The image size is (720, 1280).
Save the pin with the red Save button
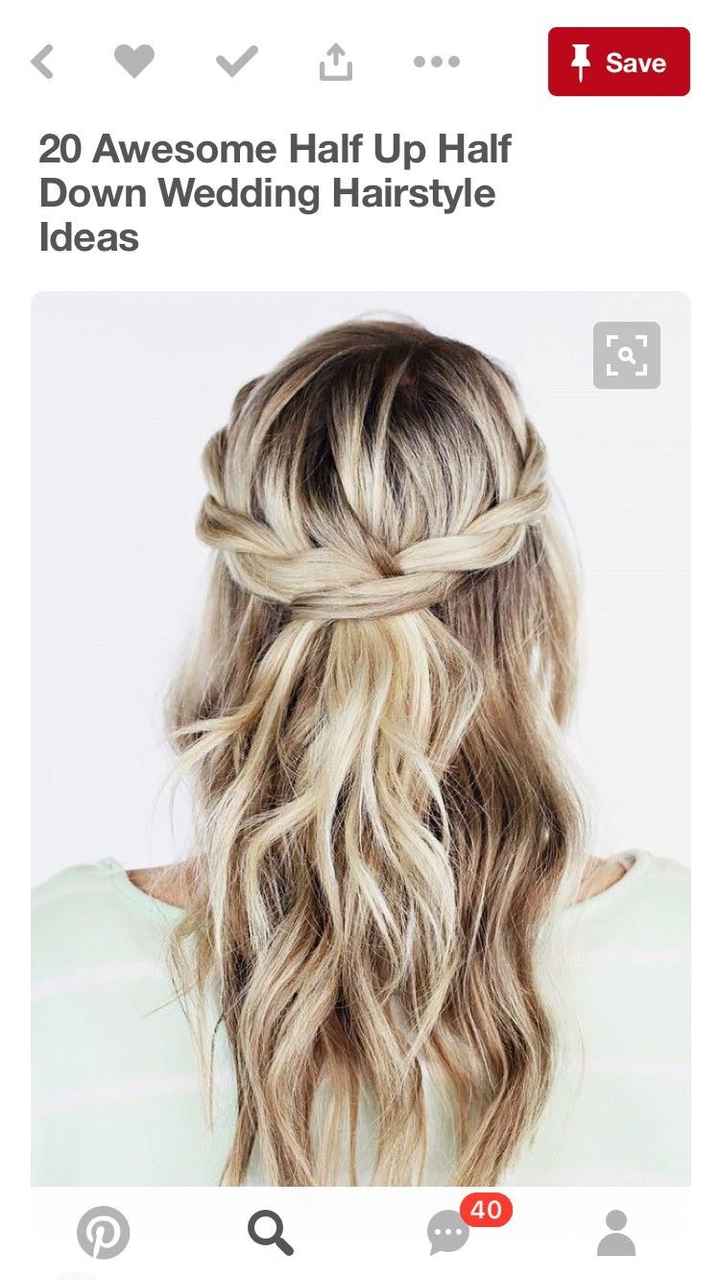pyautogui.click(x=618, y=62)
